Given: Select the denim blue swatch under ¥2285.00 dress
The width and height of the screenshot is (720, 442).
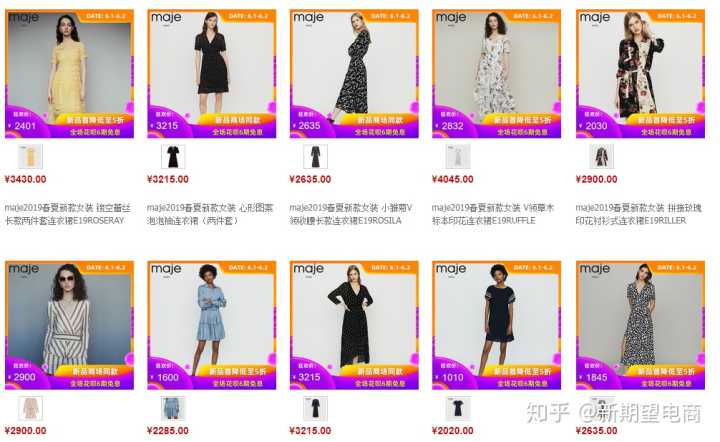Looking at the screenshot, I should pyautogui.click(x=173, y=408).
